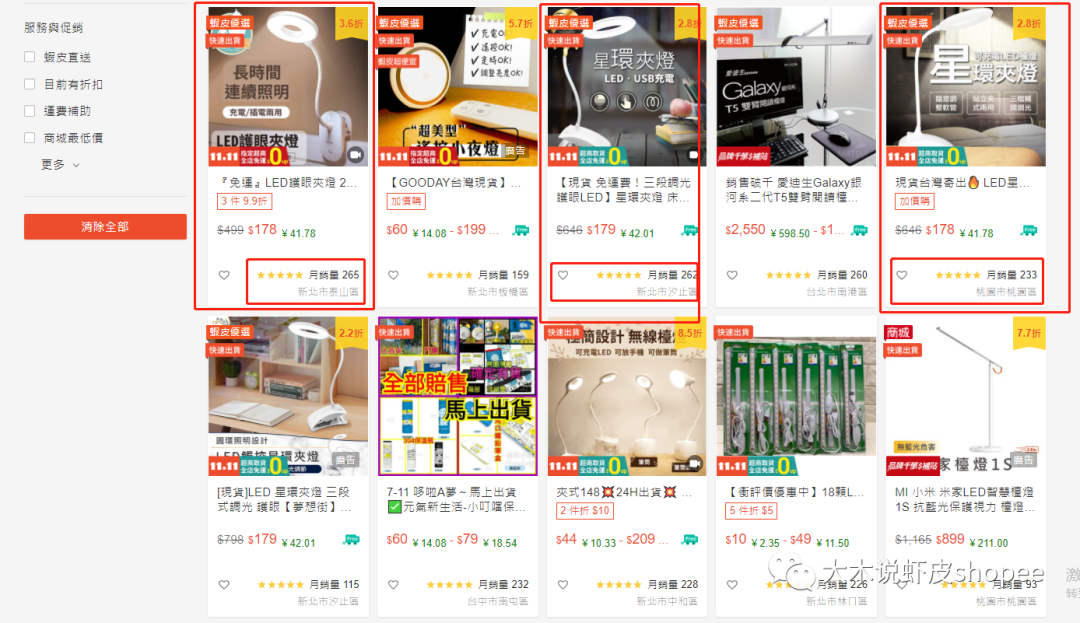Tick the 運費補助 checkbox
1080x623 pixels.
coord(29,111)
